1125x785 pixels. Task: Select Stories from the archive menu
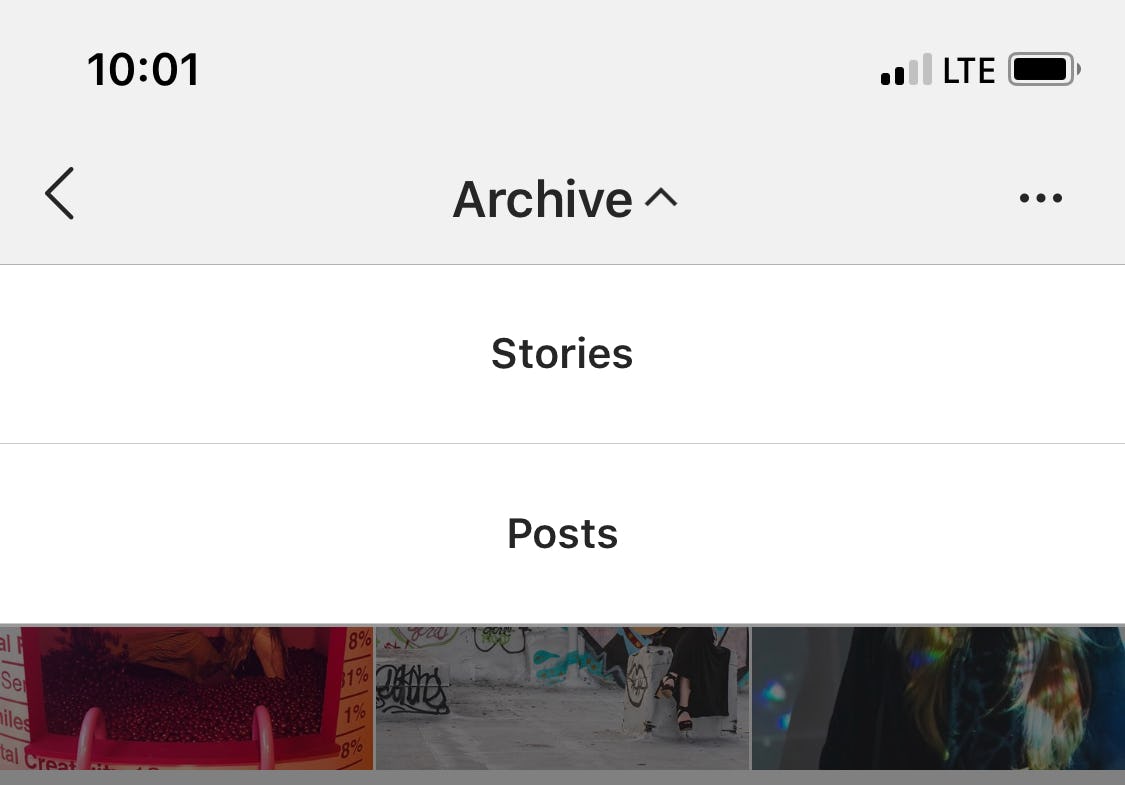562,354
